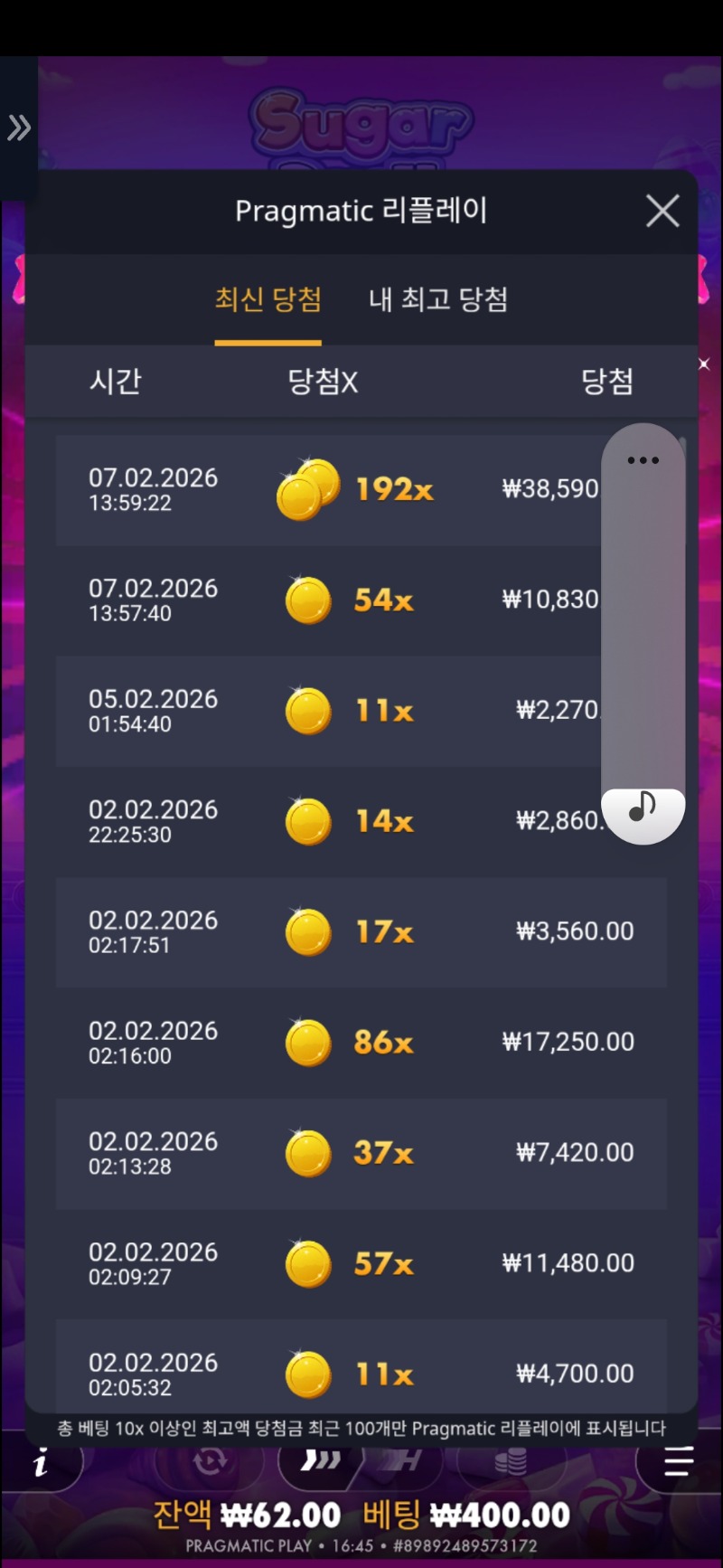Open the 54x win replay
723x1568 pixels.
coord(325,600)
